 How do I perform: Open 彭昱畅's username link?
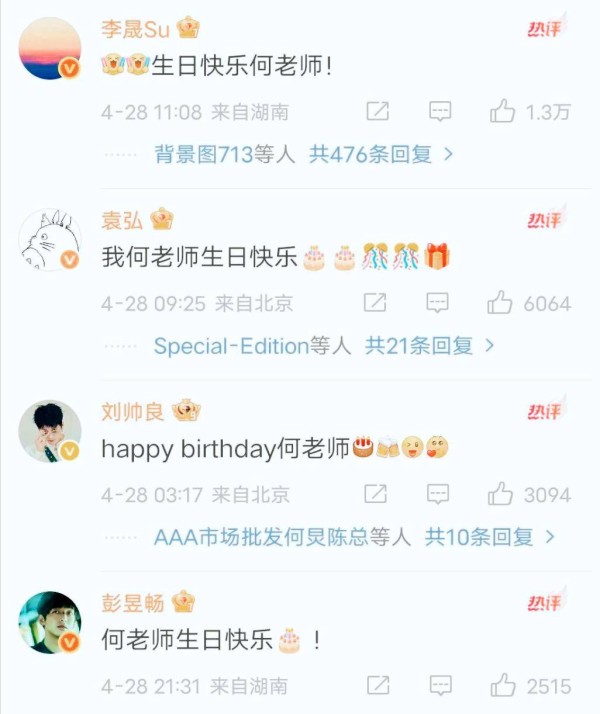pyautogui.click(x=132, y=602)
